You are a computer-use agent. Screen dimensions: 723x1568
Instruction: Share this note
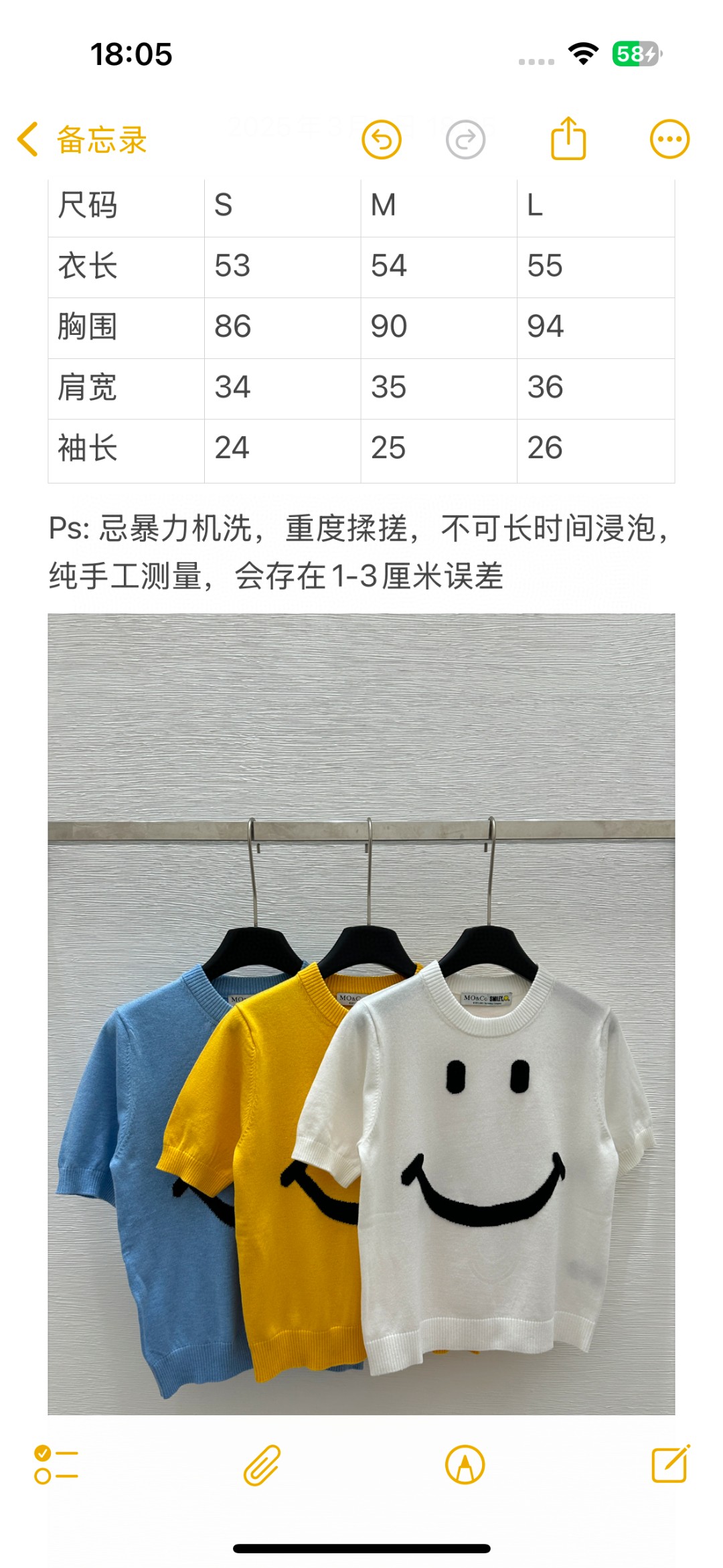[x=568, y=139]
